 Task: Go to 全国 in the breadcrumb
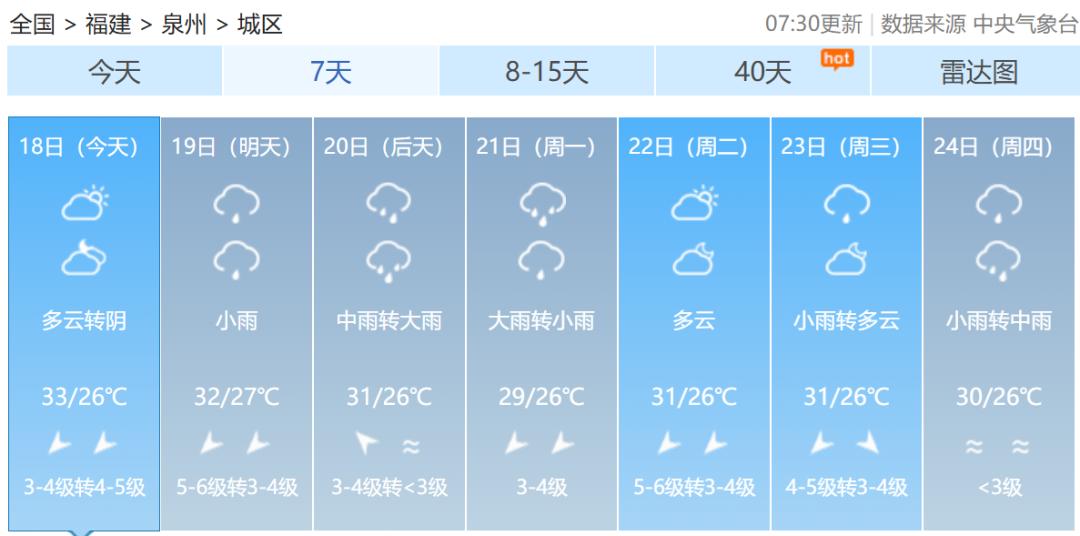[x=32, y=25]
